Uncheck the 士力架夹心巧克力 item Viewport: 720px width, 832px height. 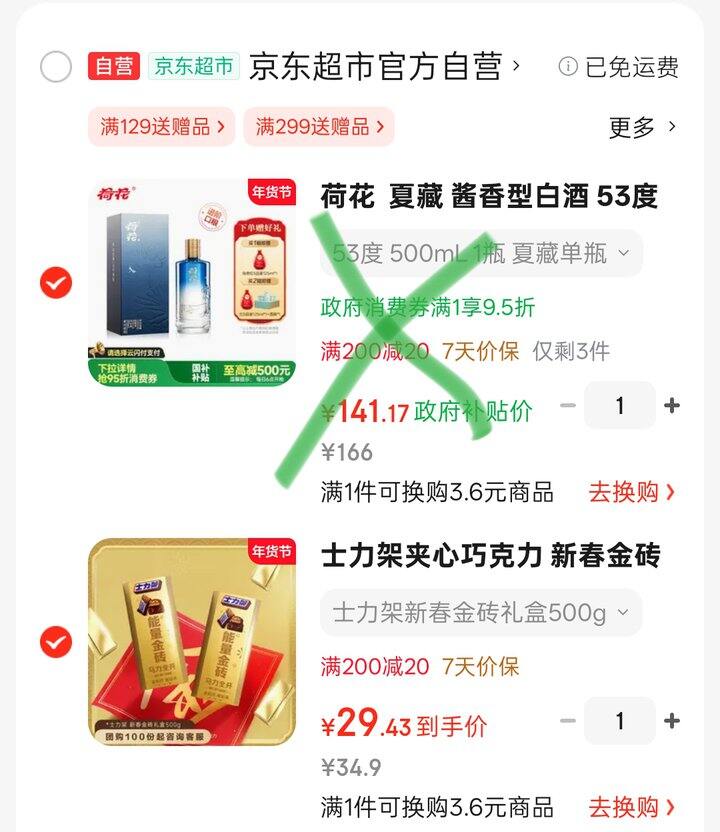[x=56, y=641]
